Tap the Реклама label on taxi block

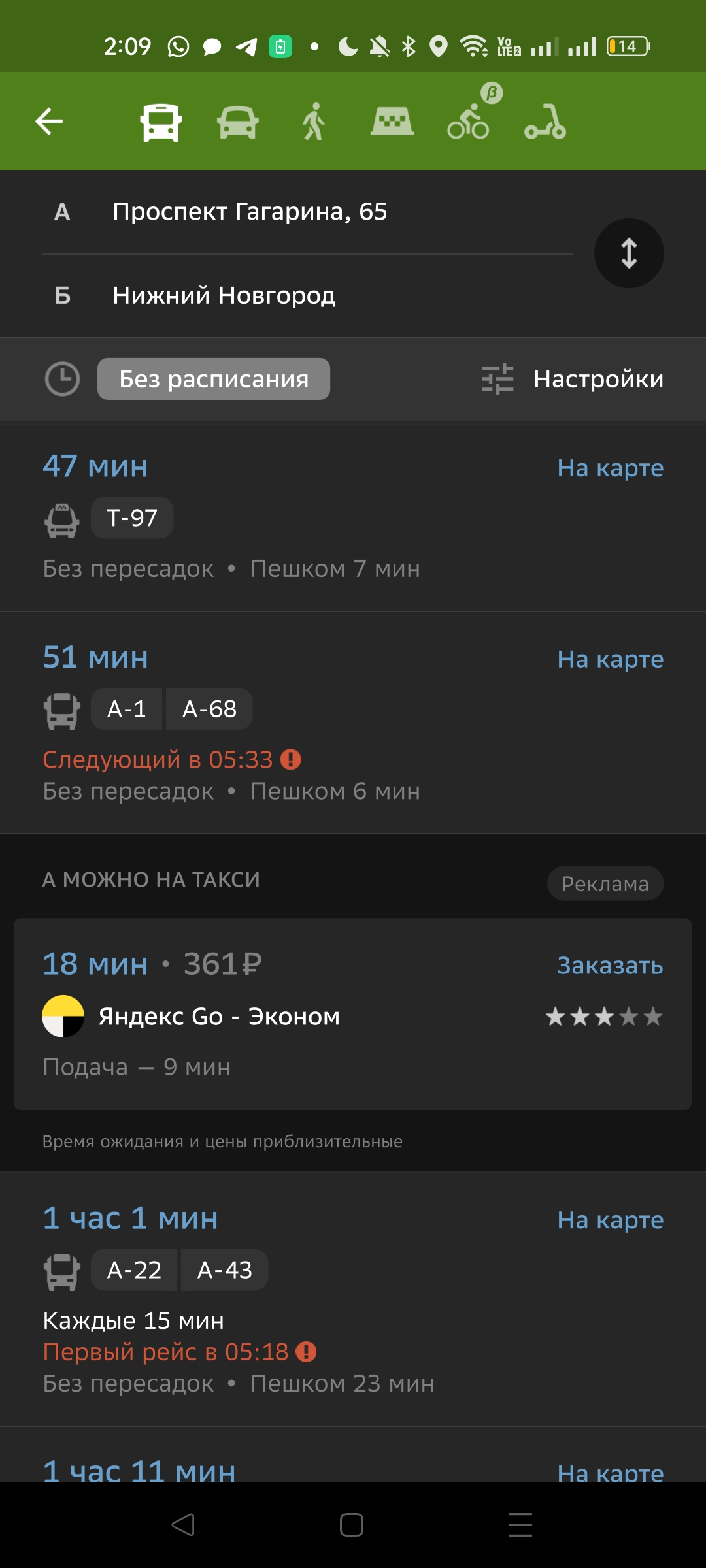605,883
